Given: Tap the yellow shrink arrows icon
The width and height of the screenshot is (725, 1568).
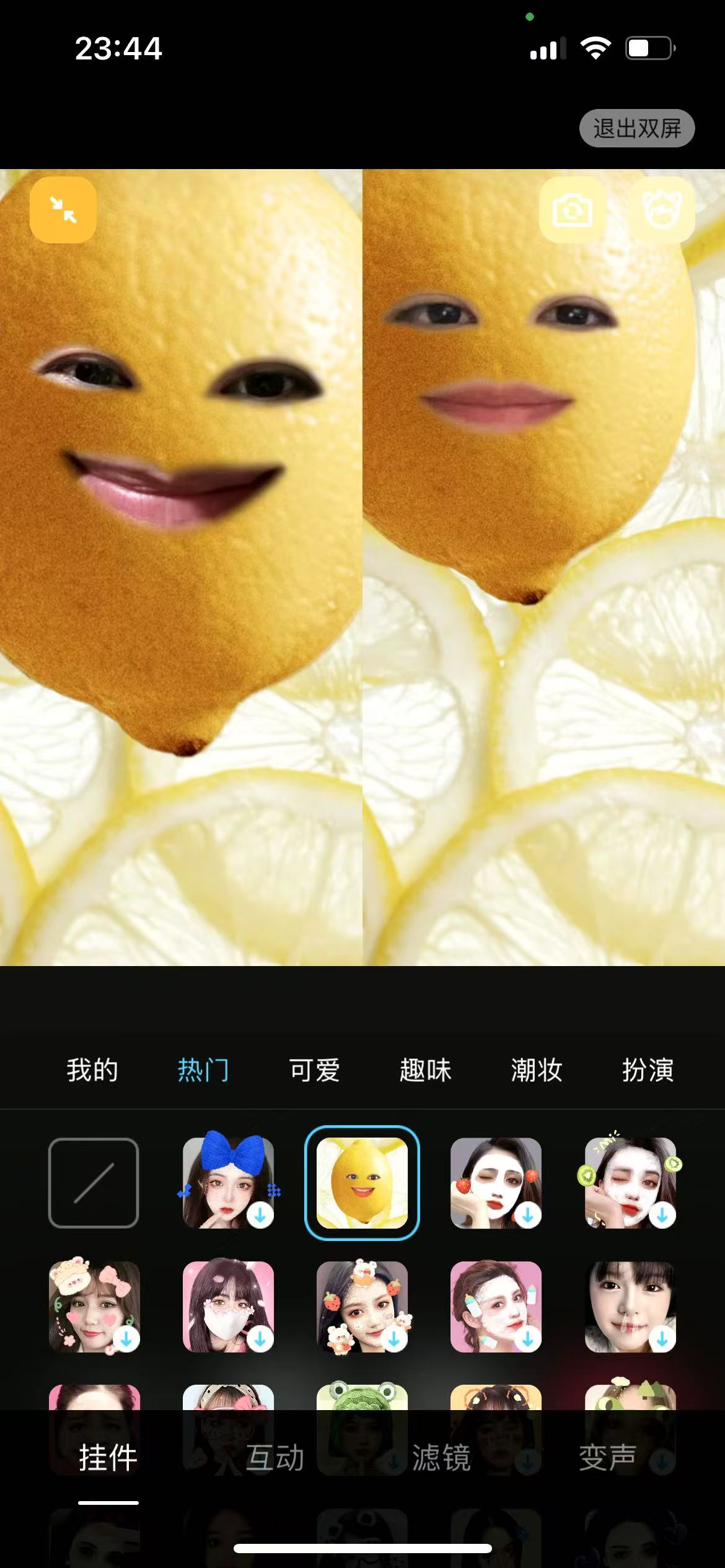Looking at the screenshot, I should tap(63, 210).
